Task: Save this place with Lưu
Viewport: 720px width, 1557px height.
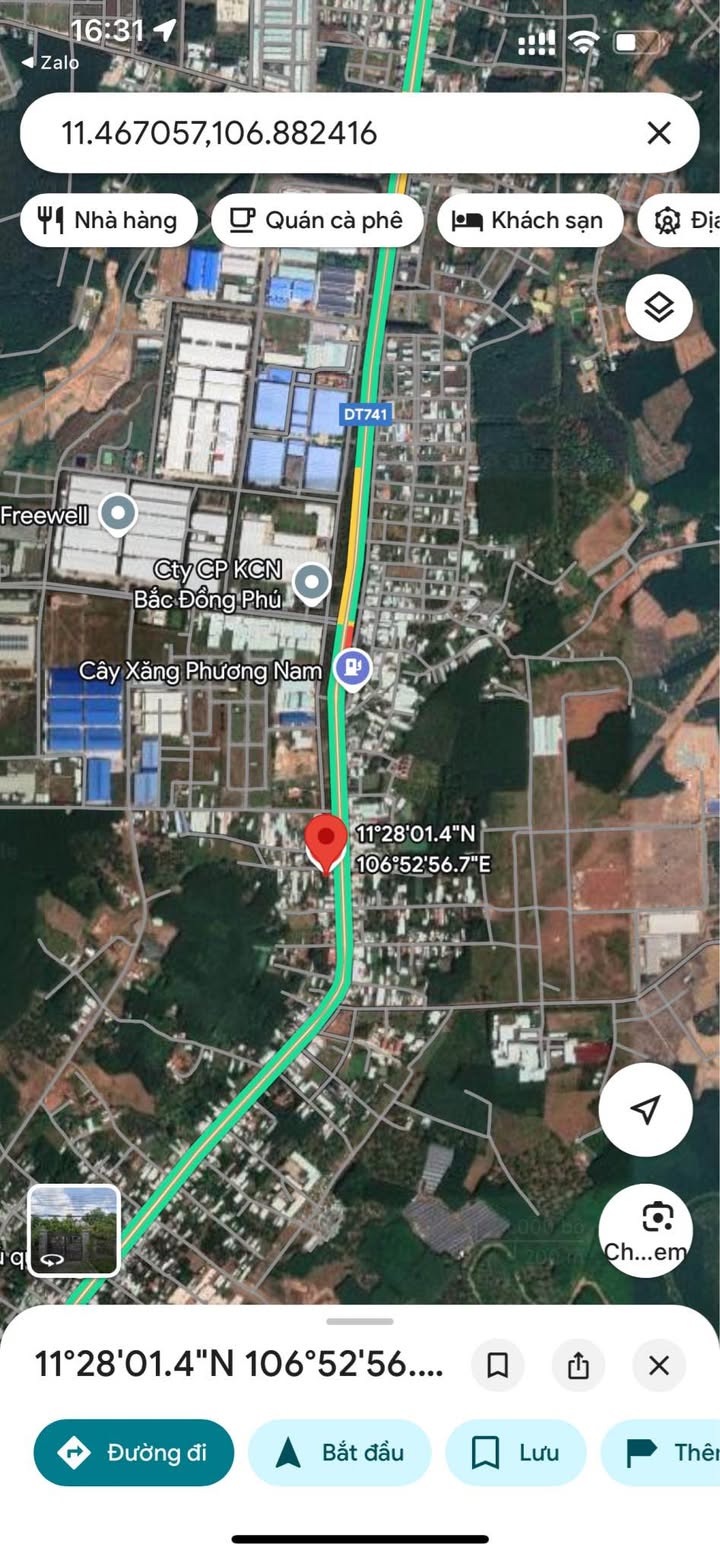Action: (515, 1452)
